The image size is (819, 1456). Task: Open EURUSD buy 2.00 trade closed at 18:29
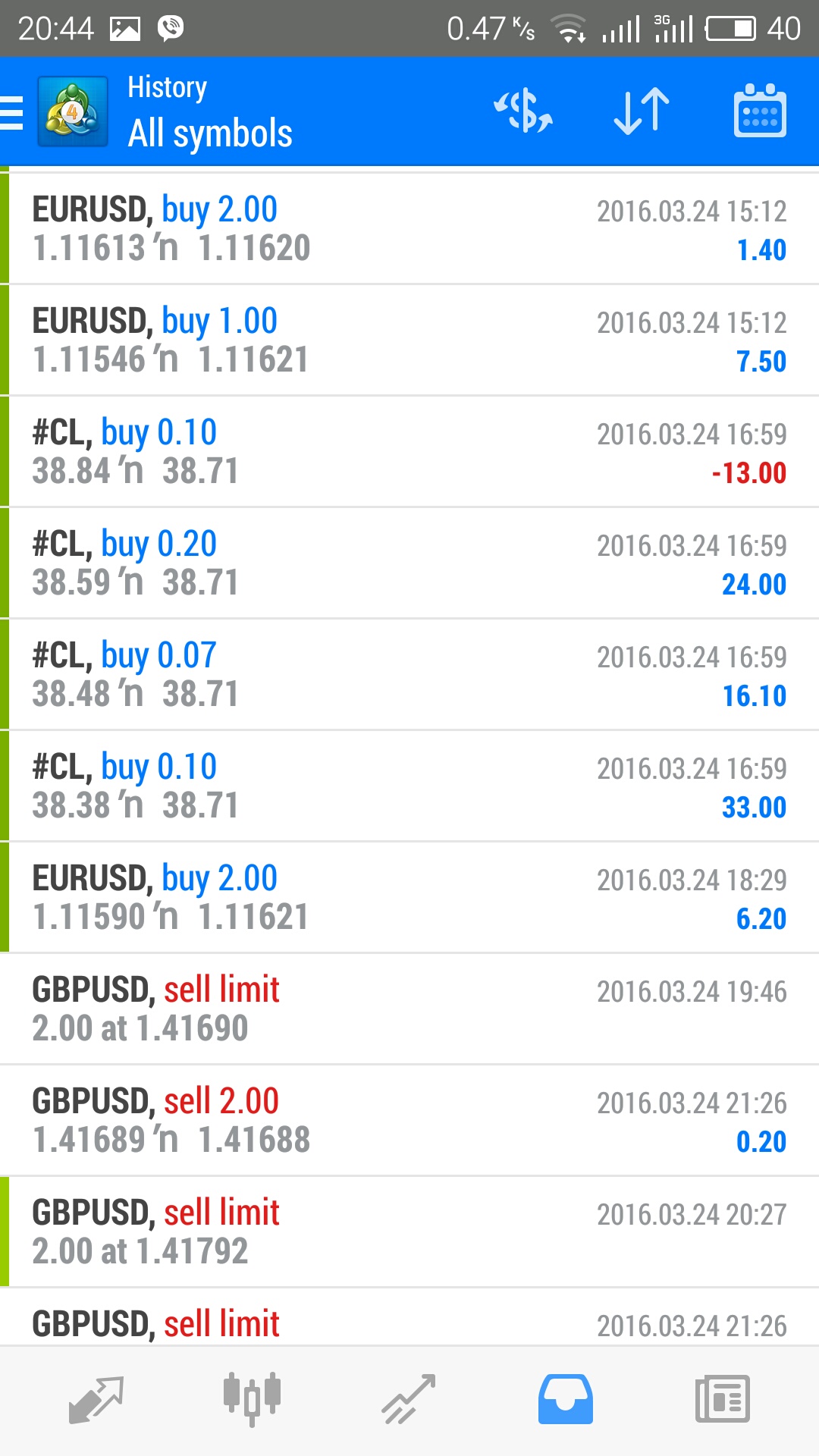click(409, 898)
